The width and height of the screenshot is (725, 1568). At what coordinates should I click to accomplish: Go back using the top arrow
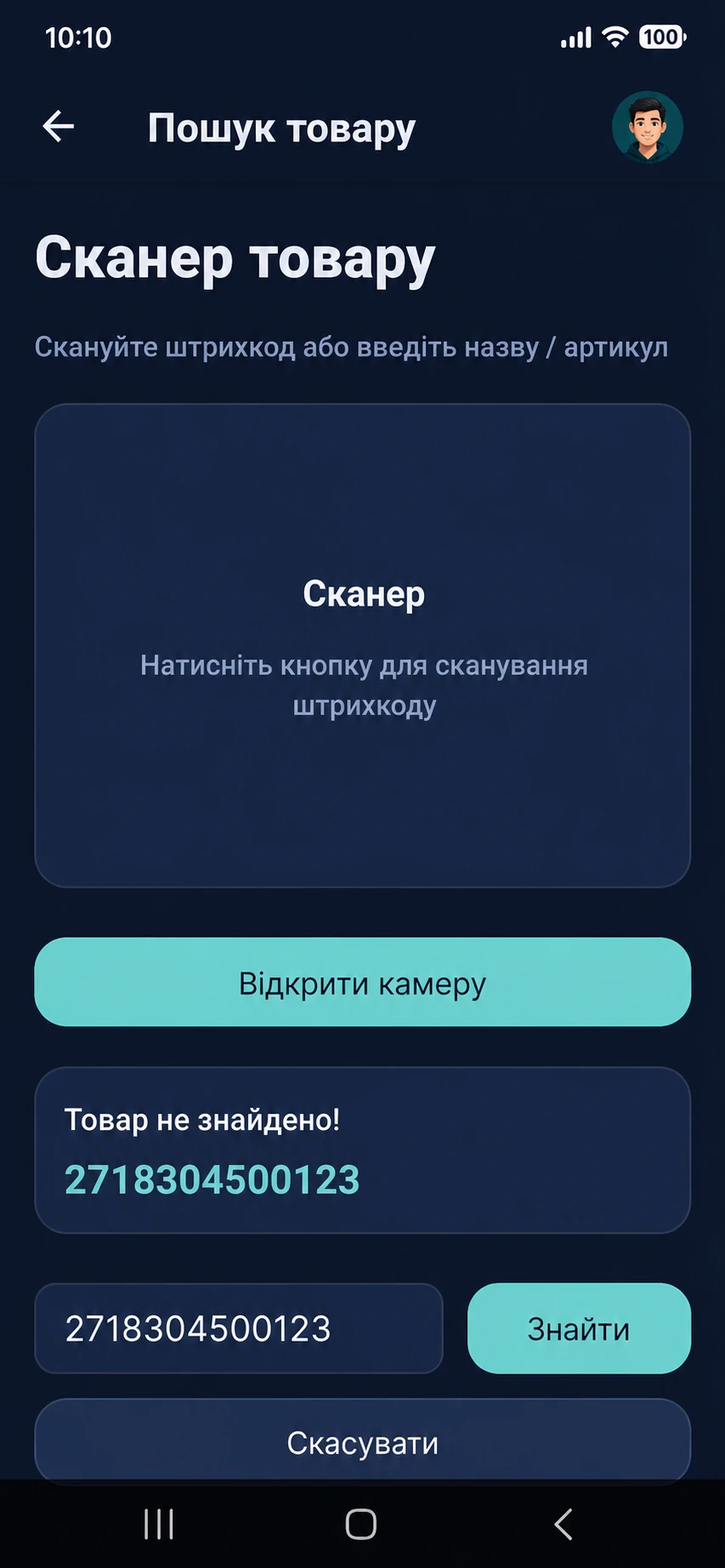[x=59, y=127]
